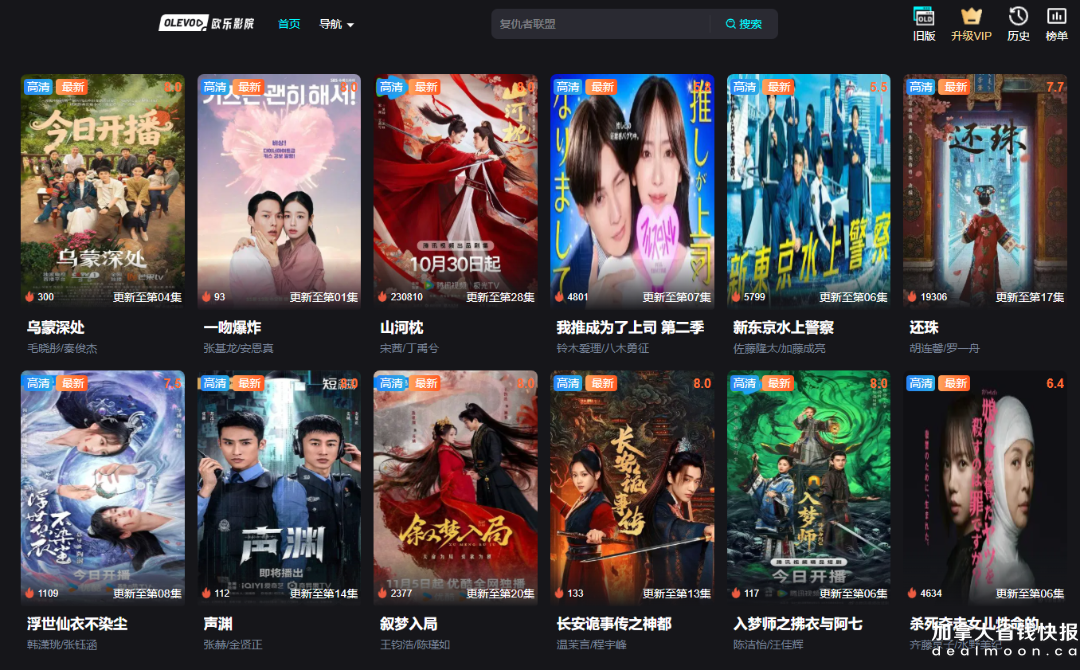This screenshot has width=1080, height=670.
Task: Open 我推成为了上司 第二季
Action: (x=632, y=190)
